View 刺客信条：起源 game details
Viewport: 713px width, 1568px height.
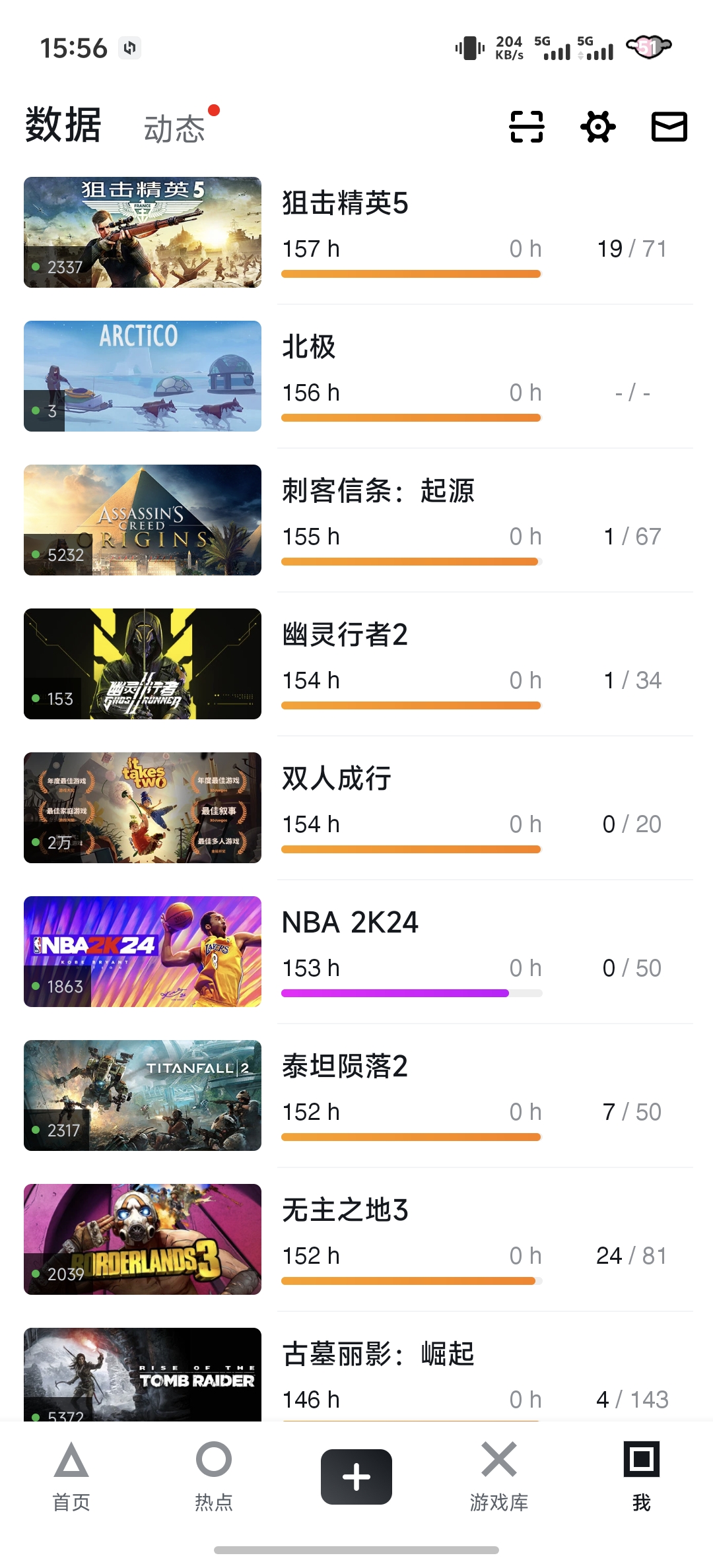[356, 520]
